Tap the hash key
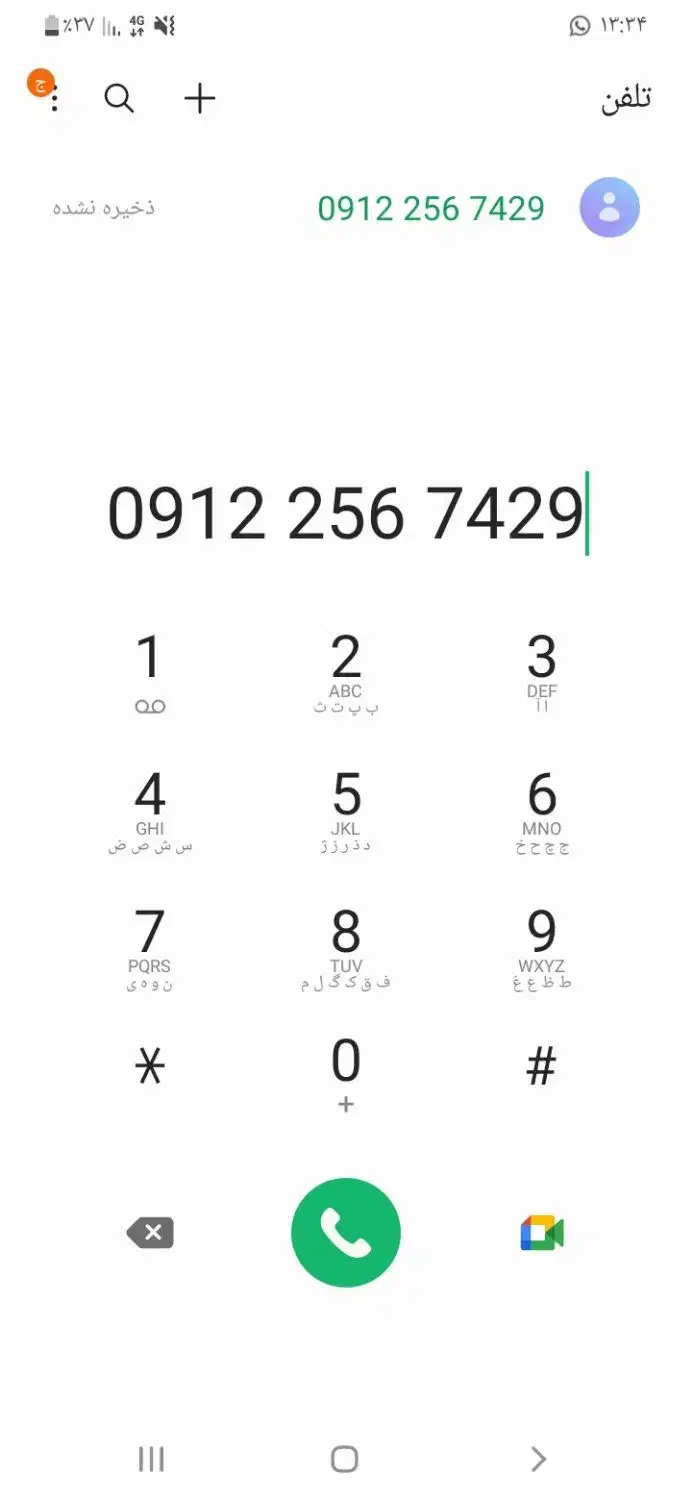692x1500 pixels. 541,1070
